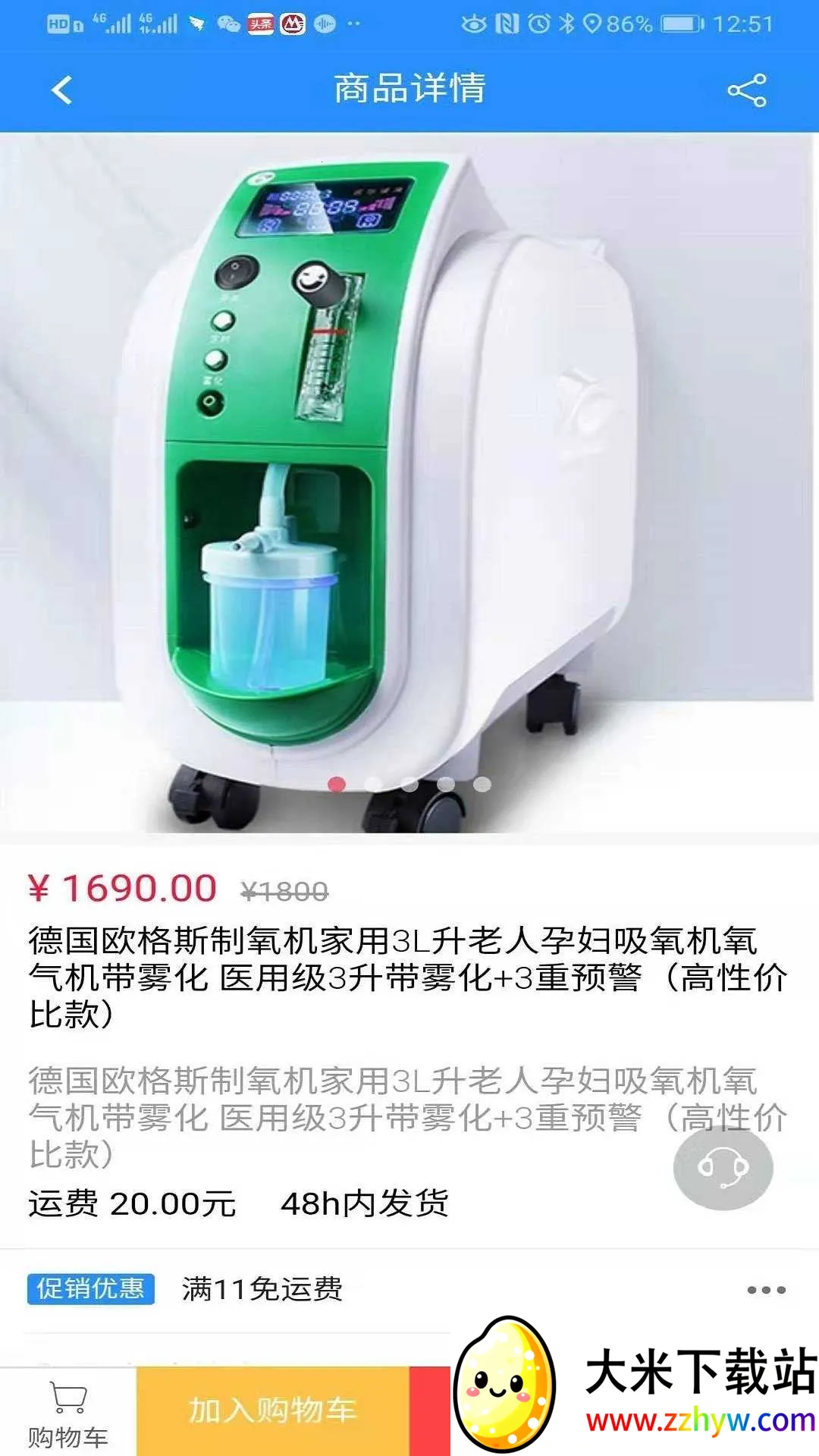Open the 购物车 shopping cart
The image size is (819, 1456).
pos(68,1414)
